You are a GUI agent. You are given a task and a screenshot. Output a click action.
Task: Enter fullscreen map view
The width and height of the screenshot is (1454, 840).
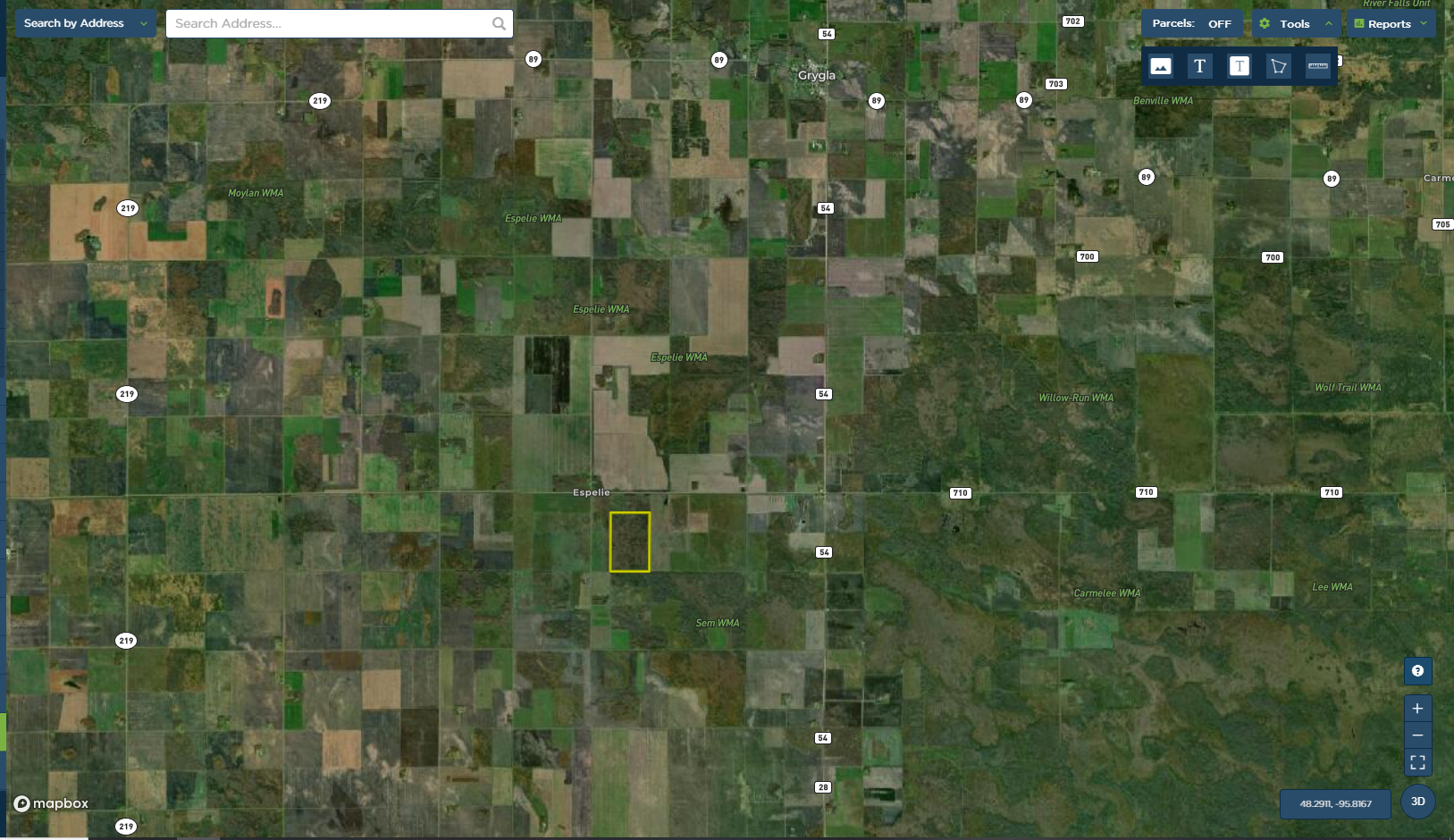pyautogui.click(x=1417, y=762)
